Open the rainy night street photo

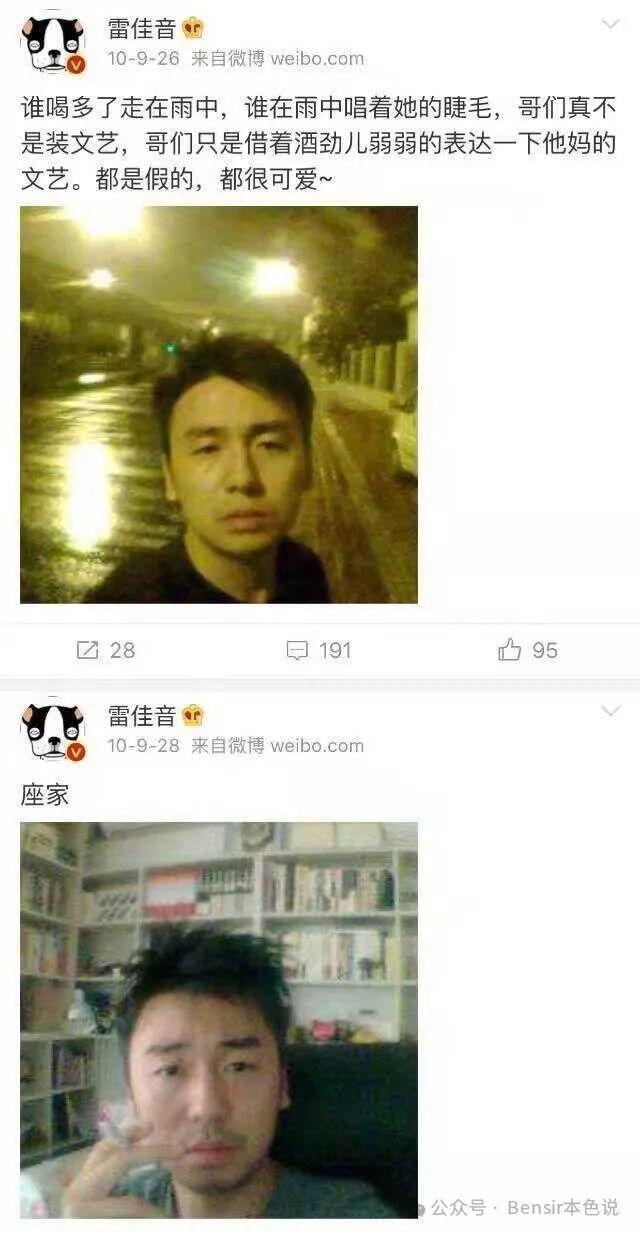tap(219, 404)
